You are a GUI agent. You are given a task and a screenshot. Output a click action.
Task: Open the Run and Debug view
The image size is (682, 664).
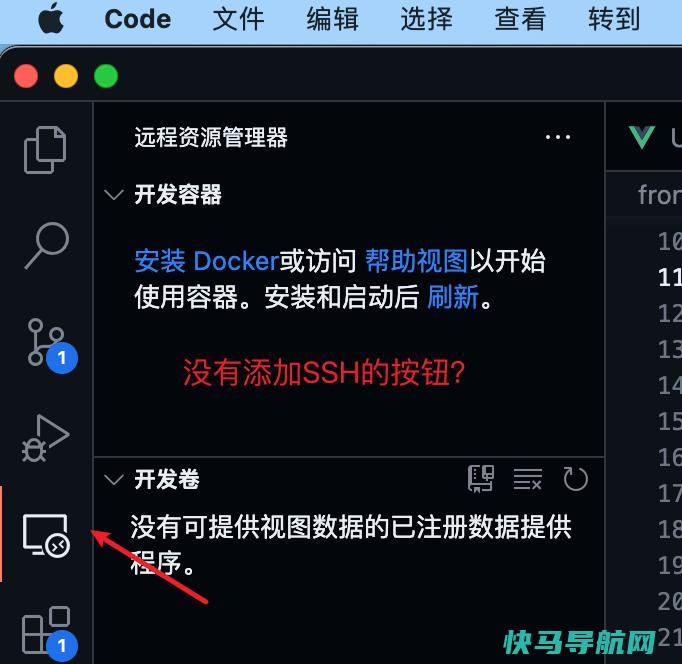46,438
